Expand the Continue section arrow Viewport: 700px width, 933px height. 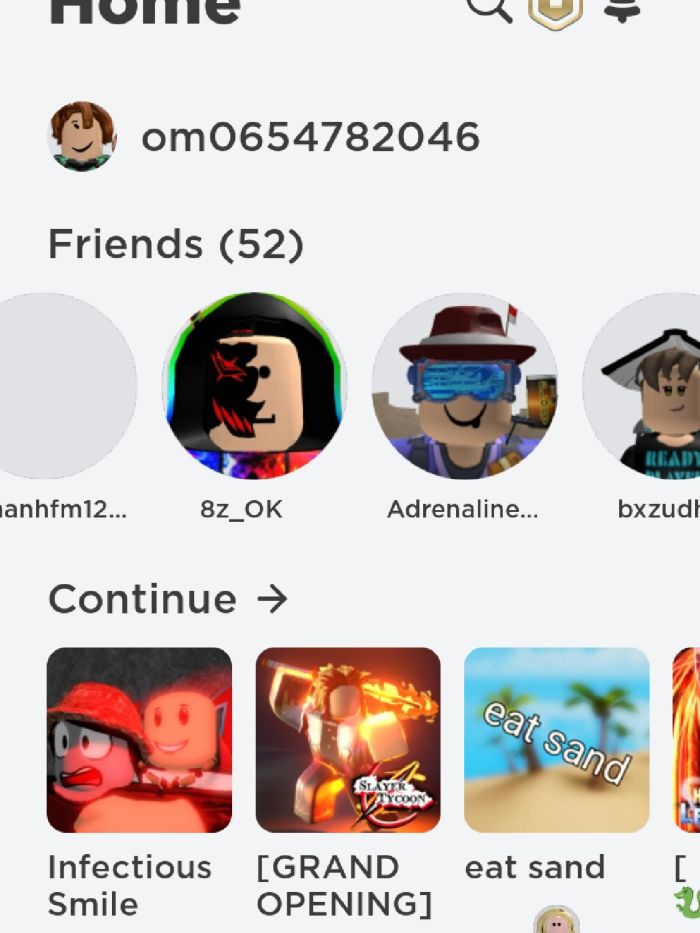[272, 599]
